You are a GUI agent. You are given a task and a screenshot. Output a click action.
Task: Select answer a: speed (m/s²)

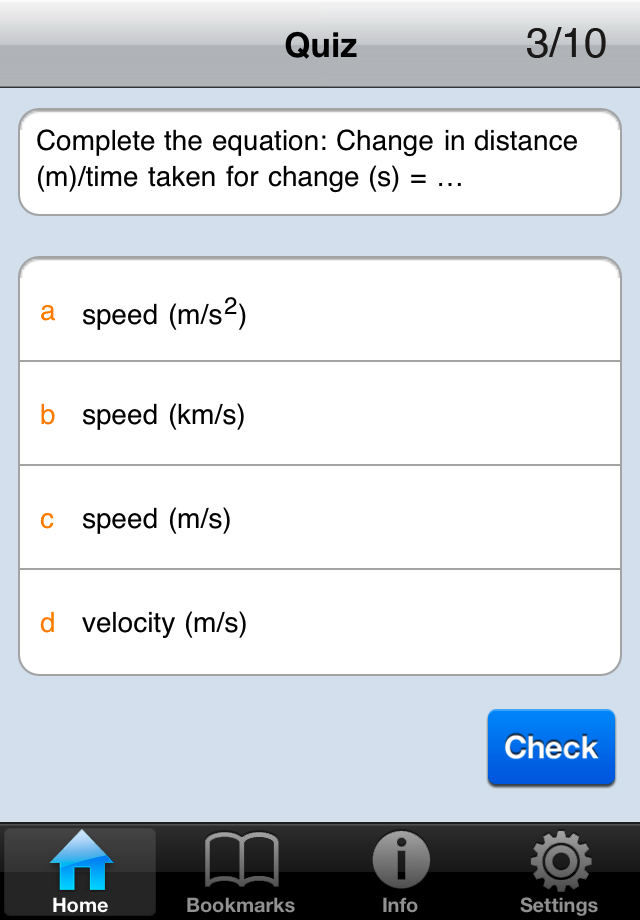(x=320, y=312)
